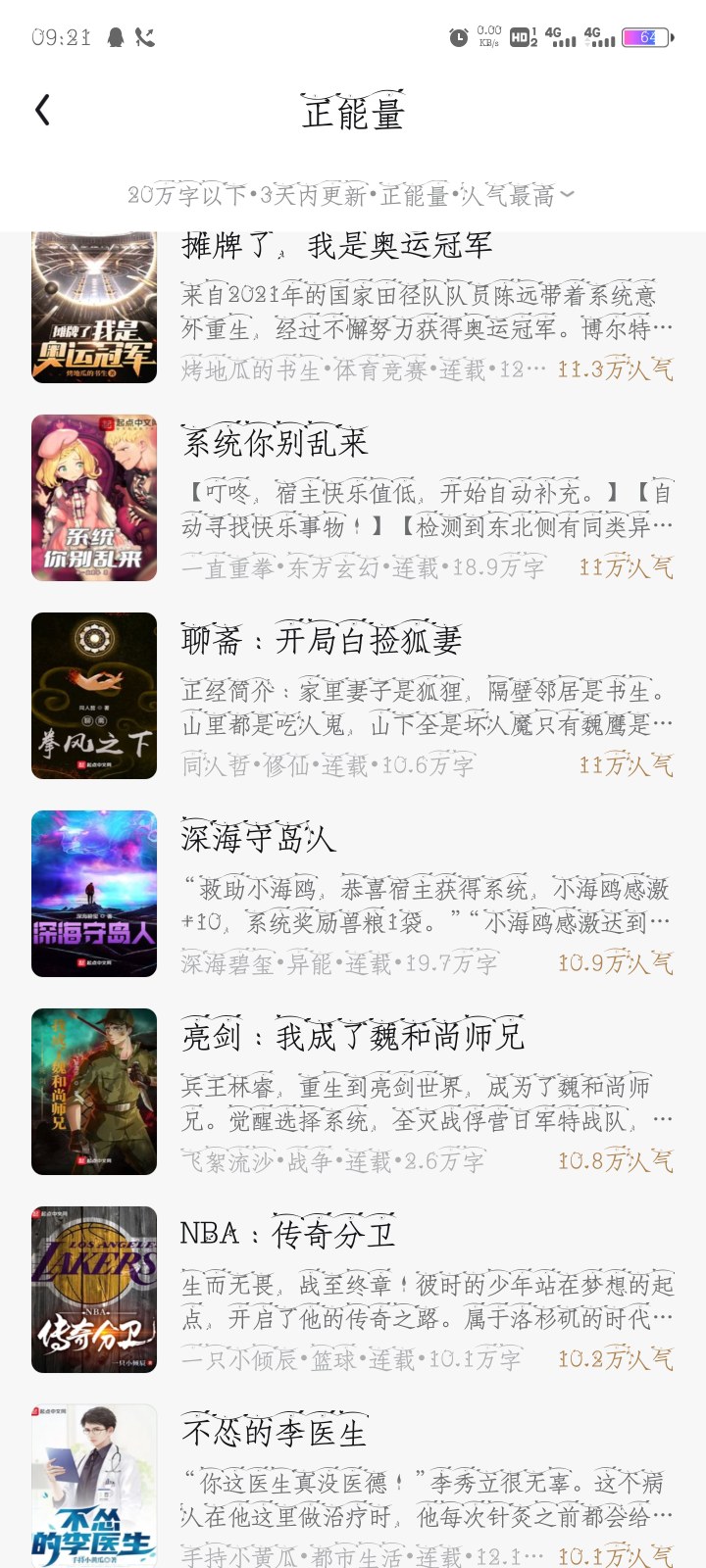Screen dimensions: 706x1568
Task: Open 聊斋：开局白捡狐妻
Action: point(353,696)
